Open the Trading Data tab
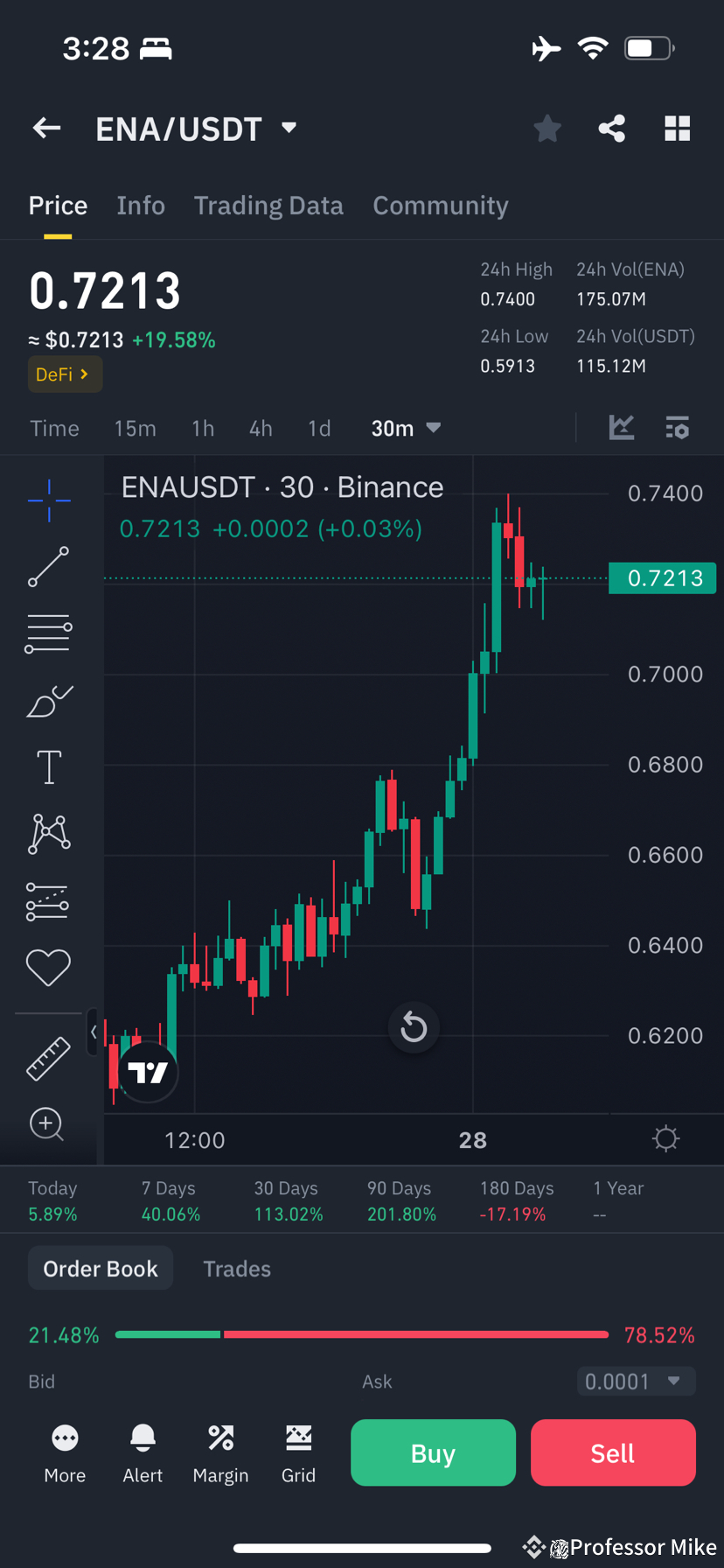 [x=268, y=205]
